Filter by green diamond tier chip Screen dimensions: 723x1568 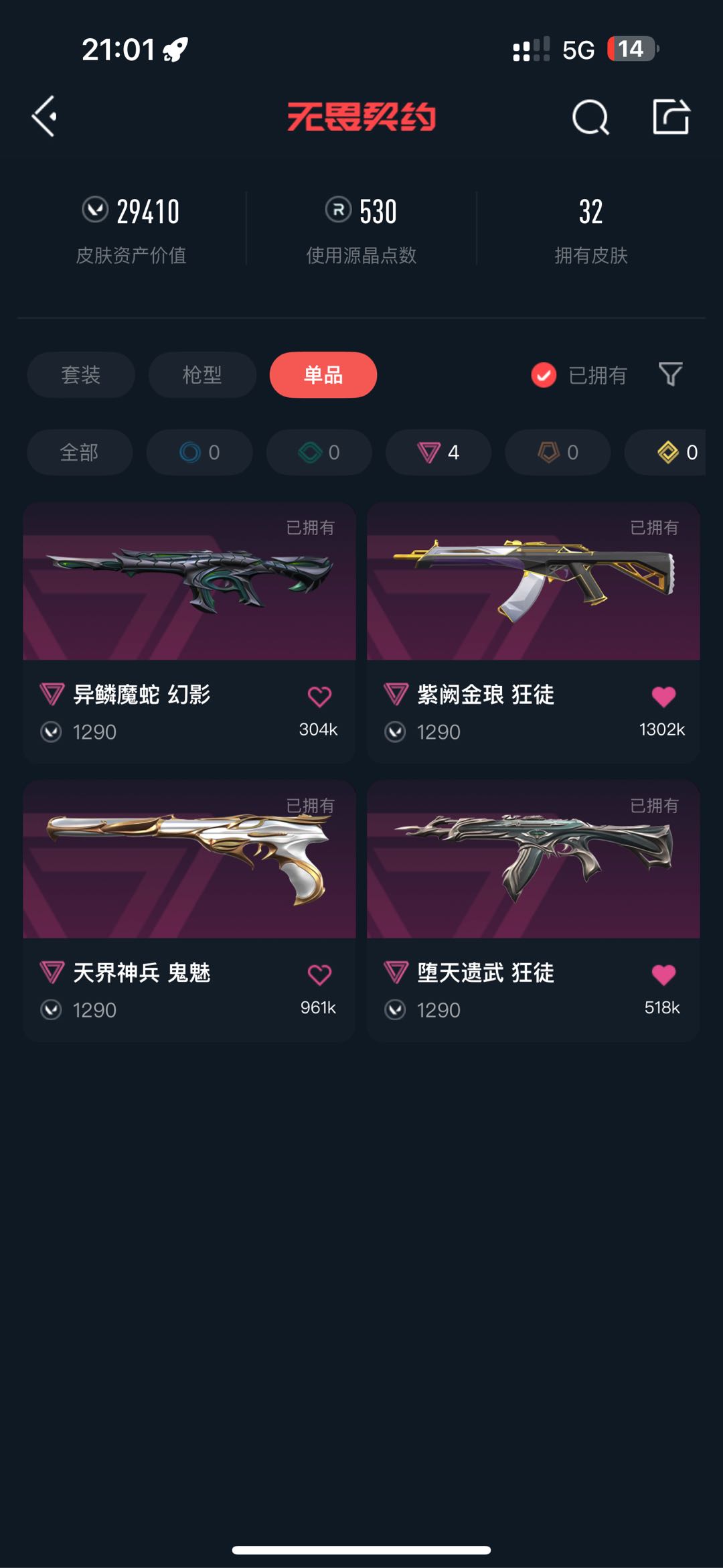pyautogui.click(x=319, y=452)
